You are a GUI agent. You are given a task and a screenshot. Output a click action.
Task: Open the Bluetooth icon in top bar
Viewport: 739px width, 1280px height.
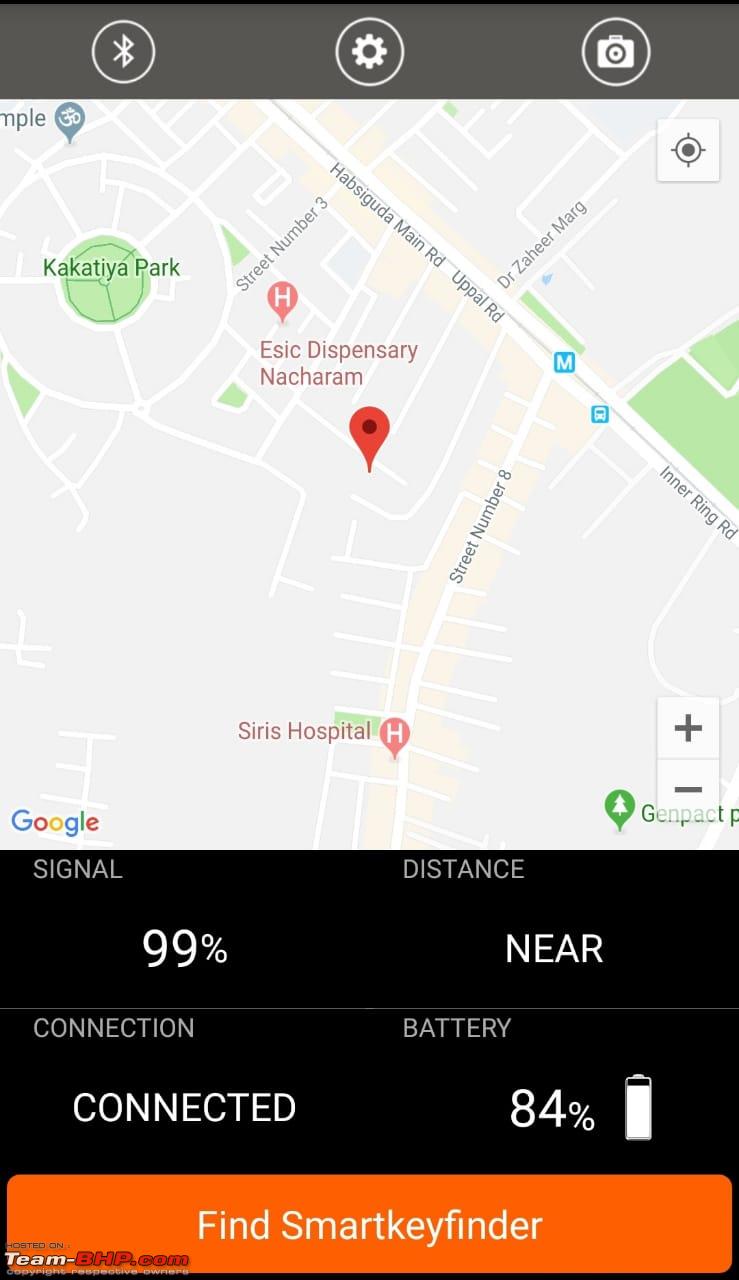(x=123, y=51)
